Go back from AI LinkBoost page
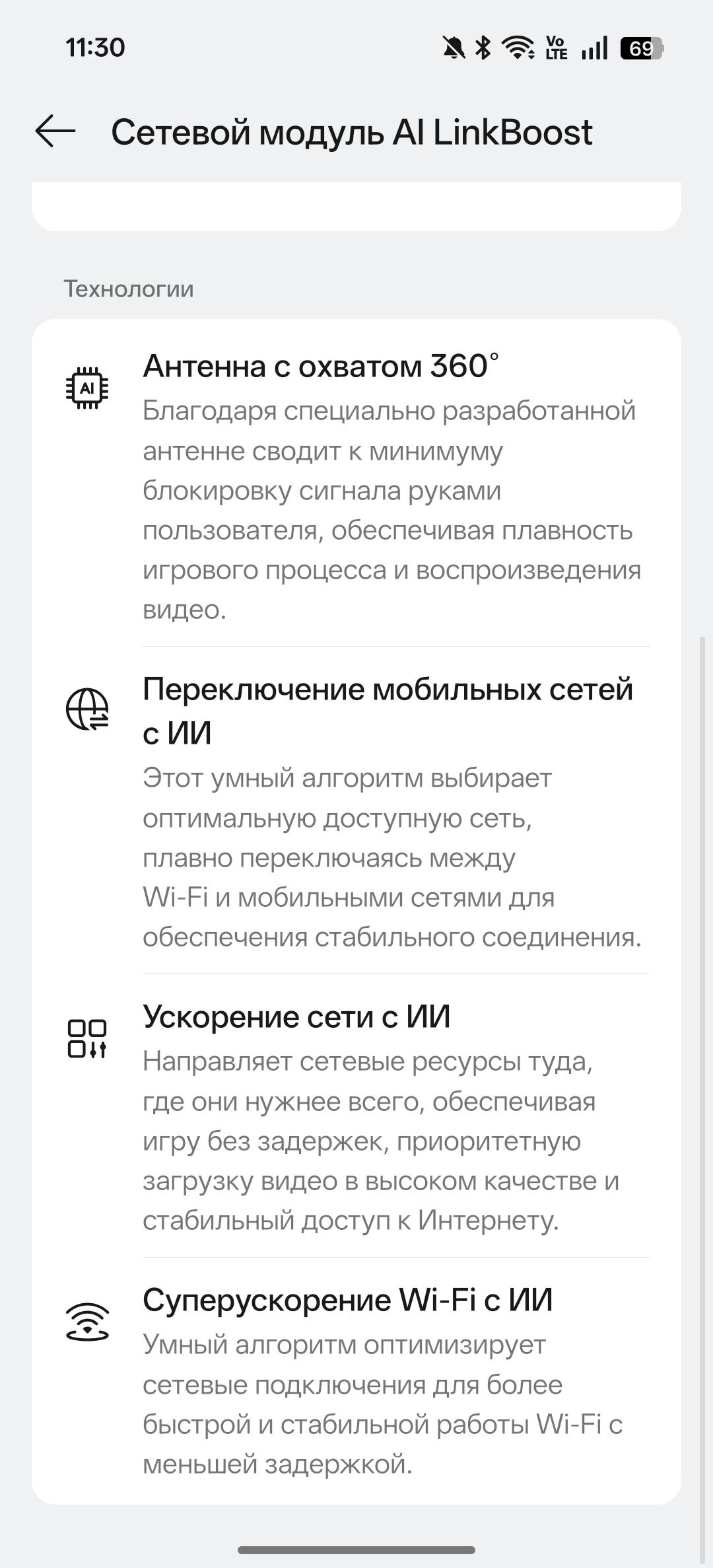 (55, 131)
